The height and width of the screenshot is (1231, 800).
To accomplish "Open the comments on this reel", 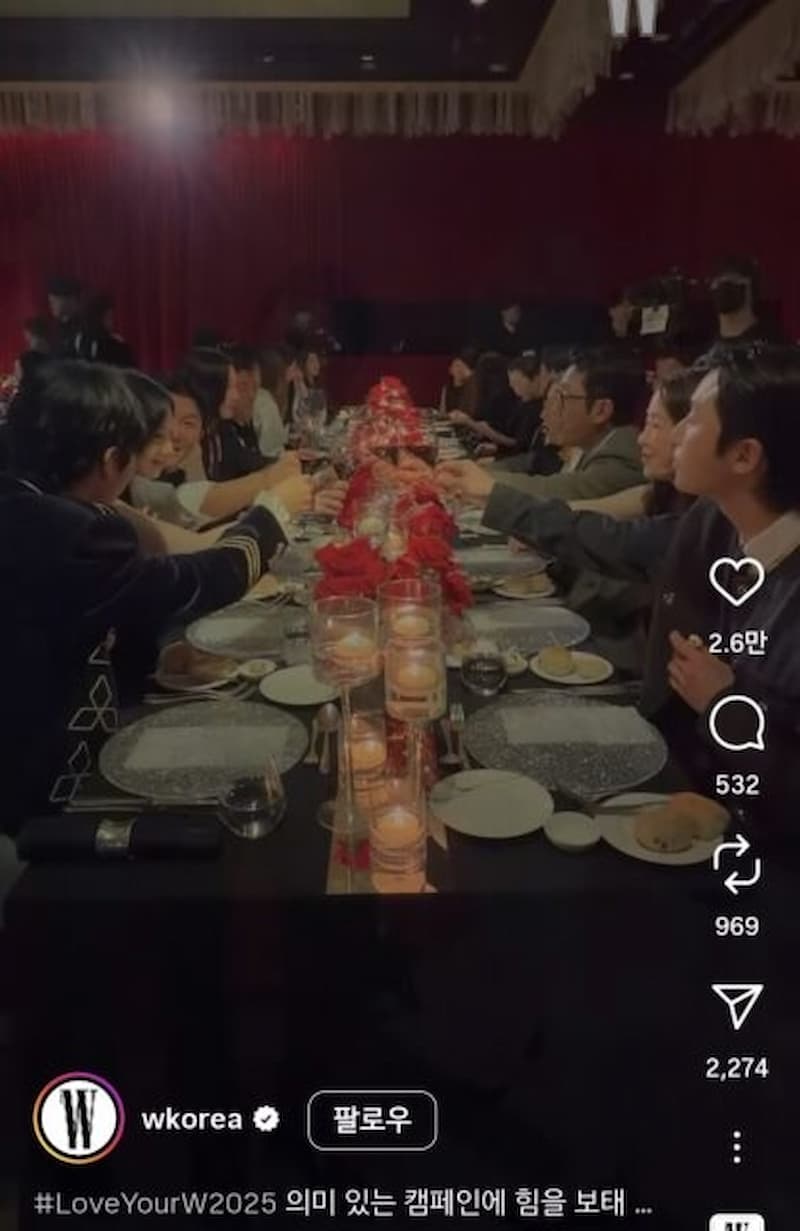I will pyautogui.click(x=737, y=725).
